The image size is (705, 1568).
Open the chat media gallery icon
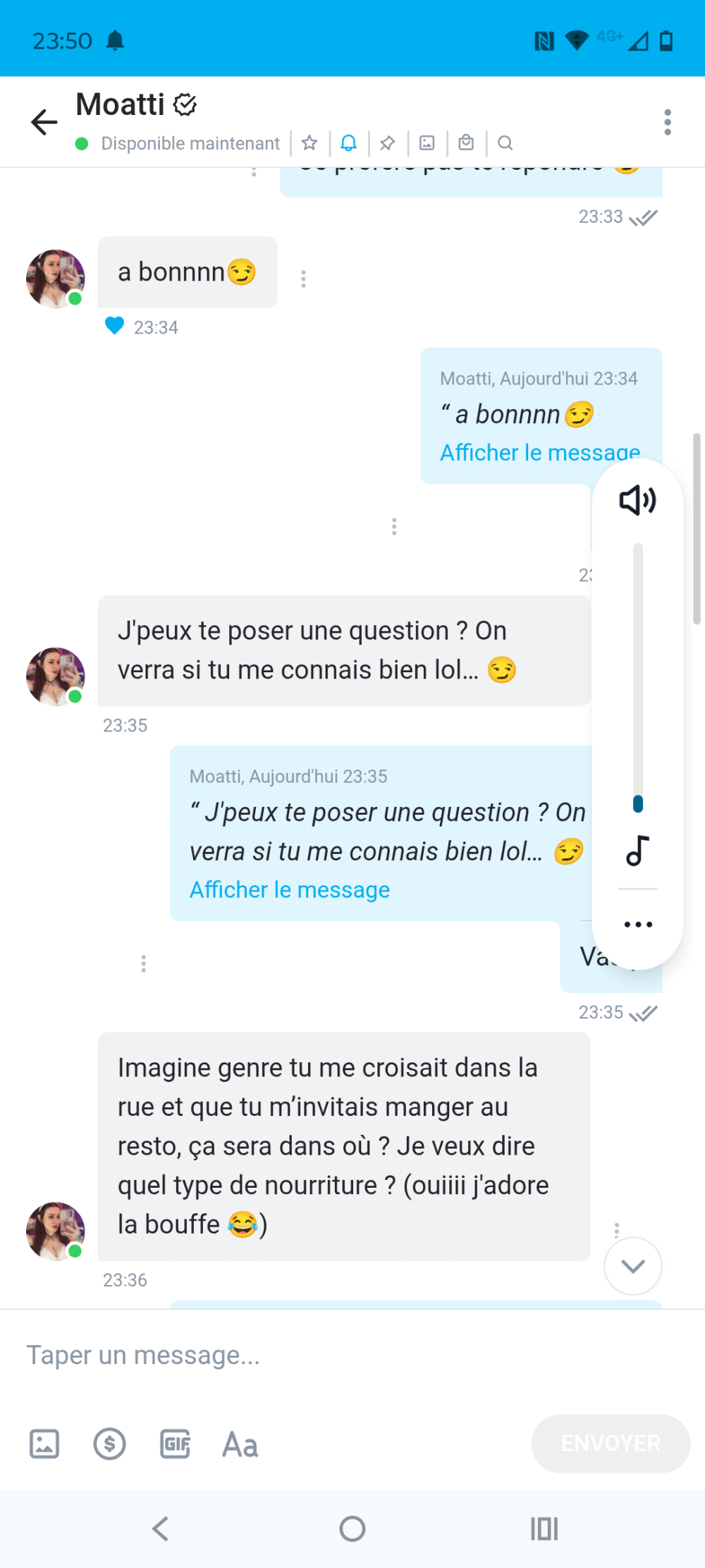point(427,143)
